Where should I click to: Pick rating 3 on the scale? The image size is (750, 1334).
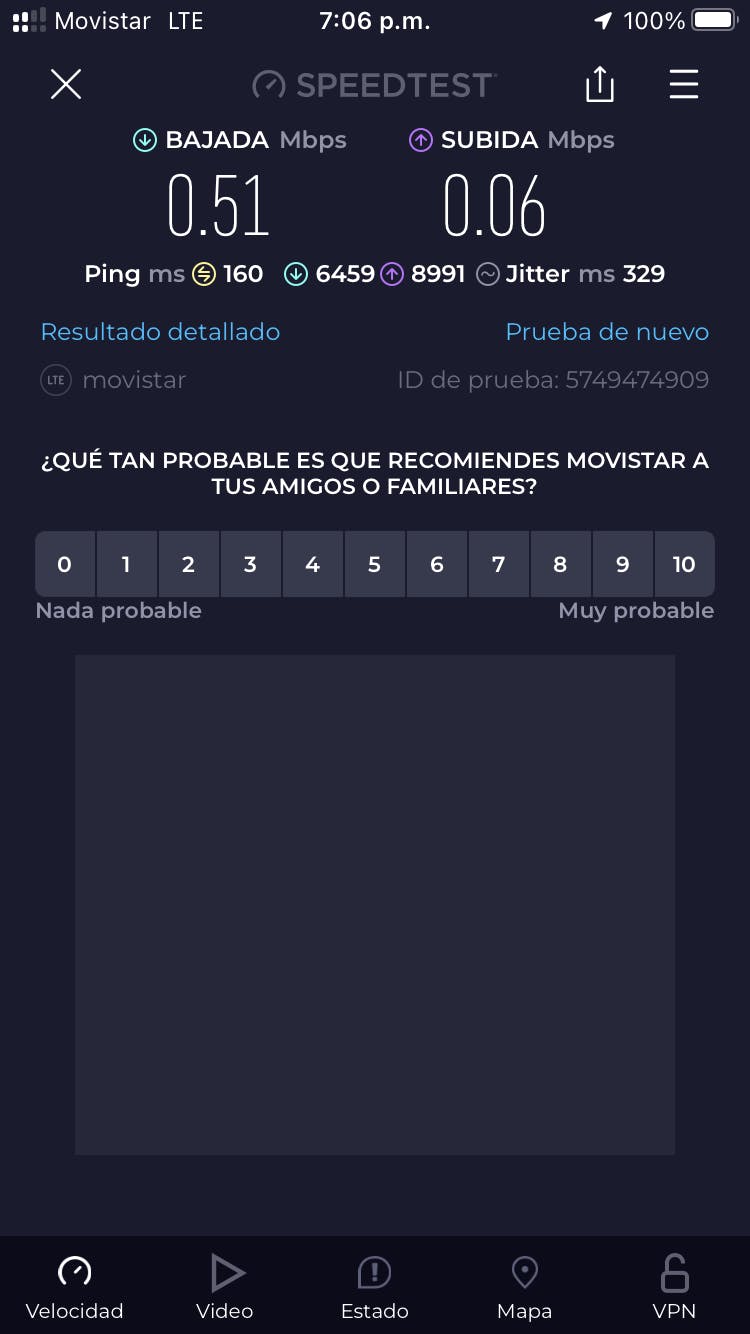(250, 564)
